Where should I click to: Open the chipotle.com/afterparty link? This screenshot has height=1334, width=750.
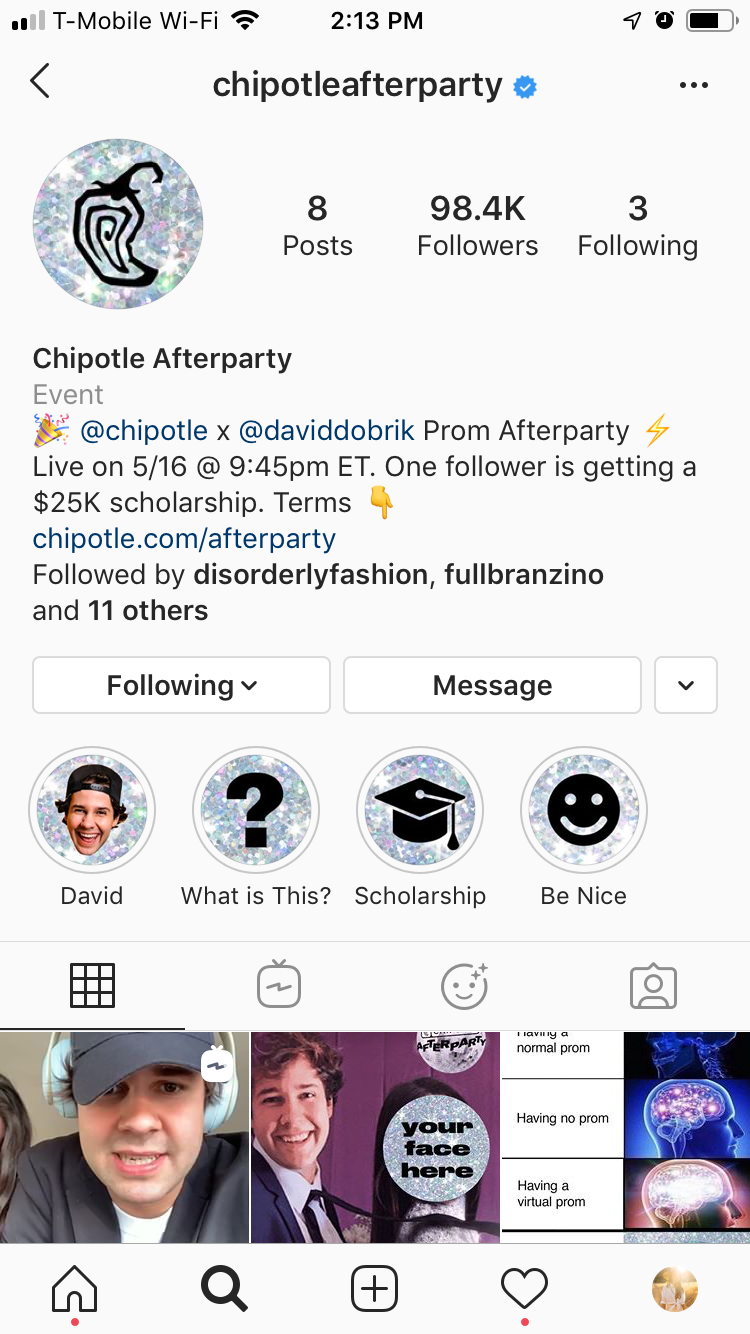[x=184, y=539]
